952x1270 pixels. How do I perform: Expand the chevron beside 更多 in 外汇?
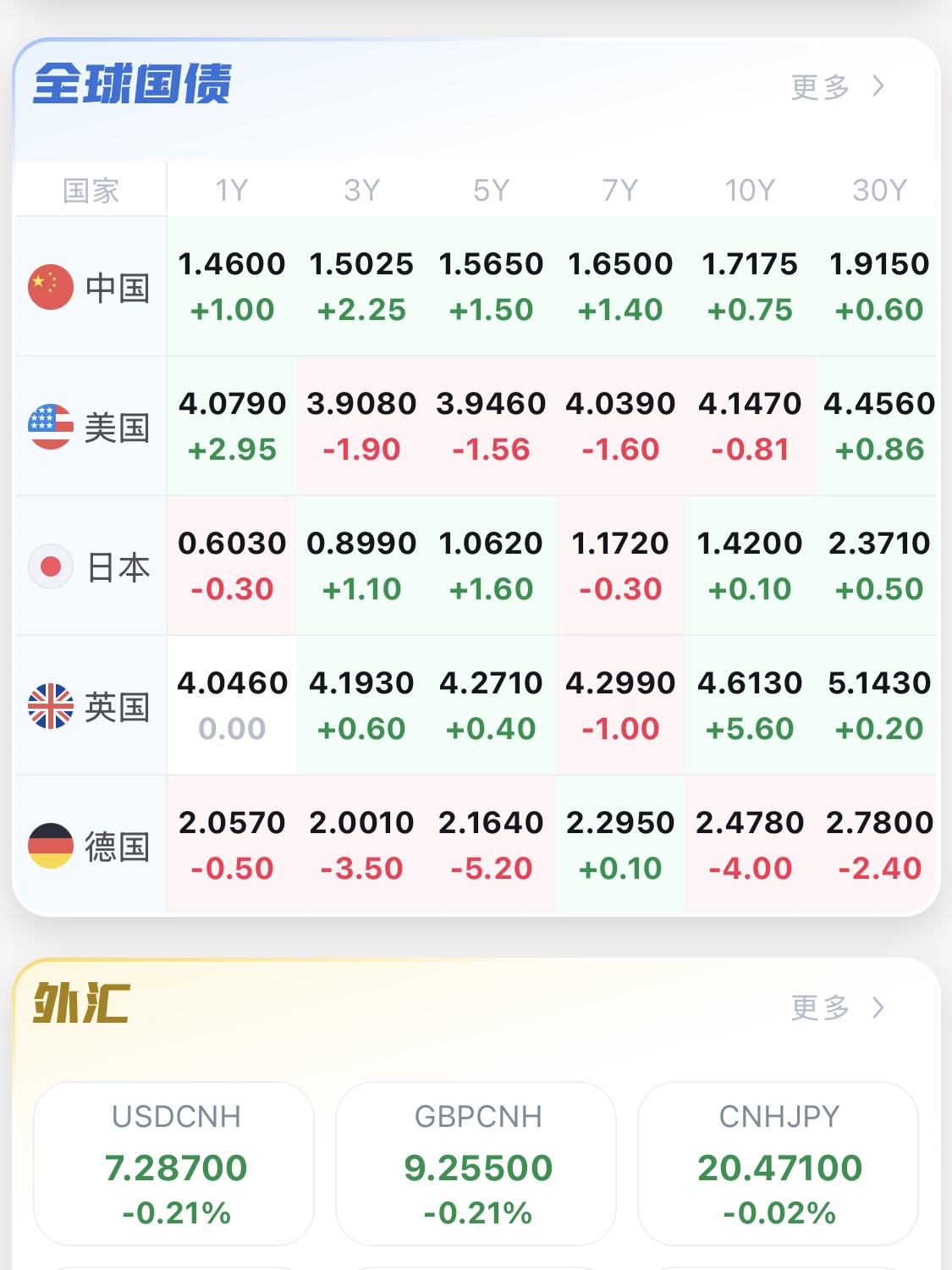click(880, 1009)
